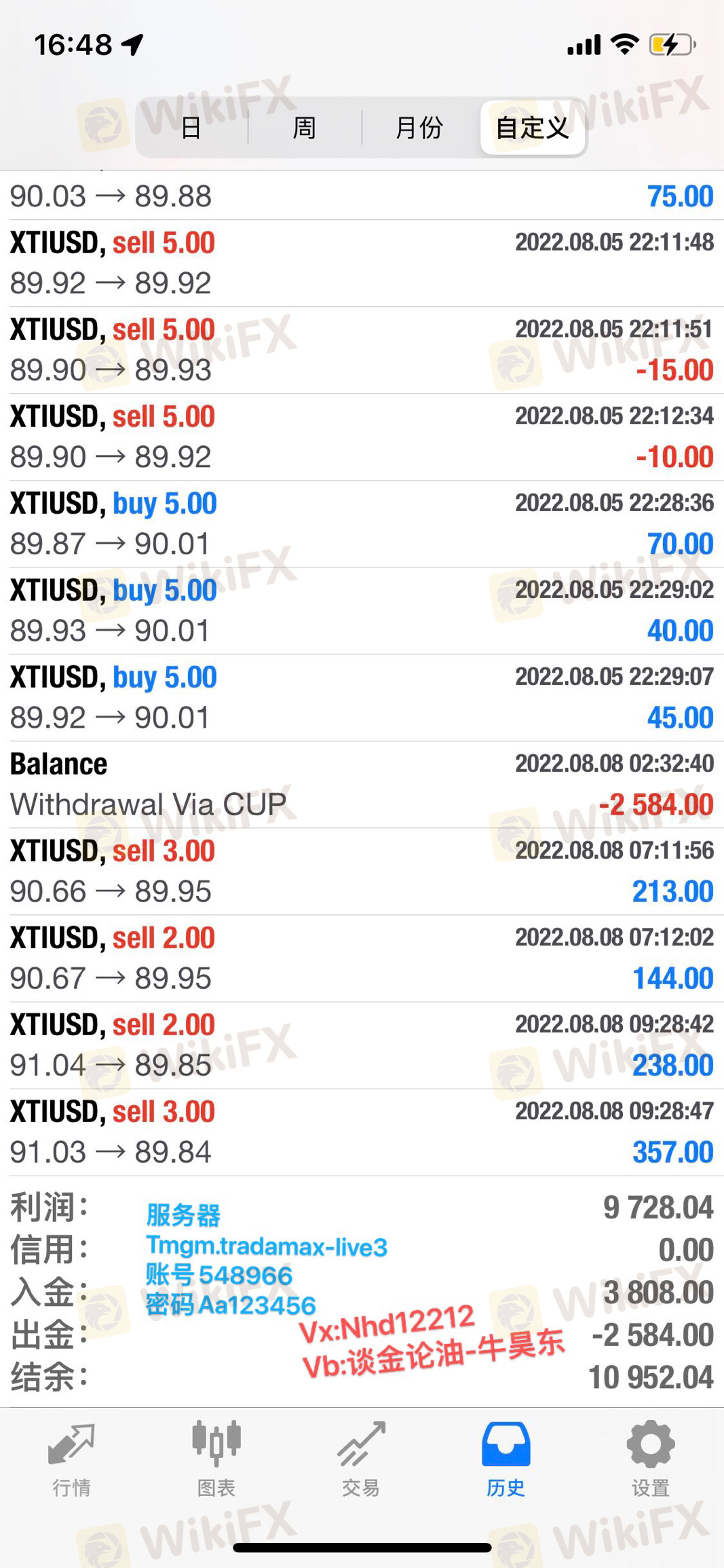Expand the XTIUSD sell trade with 213.00 profit
724x1568 pixels.
coord(362,872)
